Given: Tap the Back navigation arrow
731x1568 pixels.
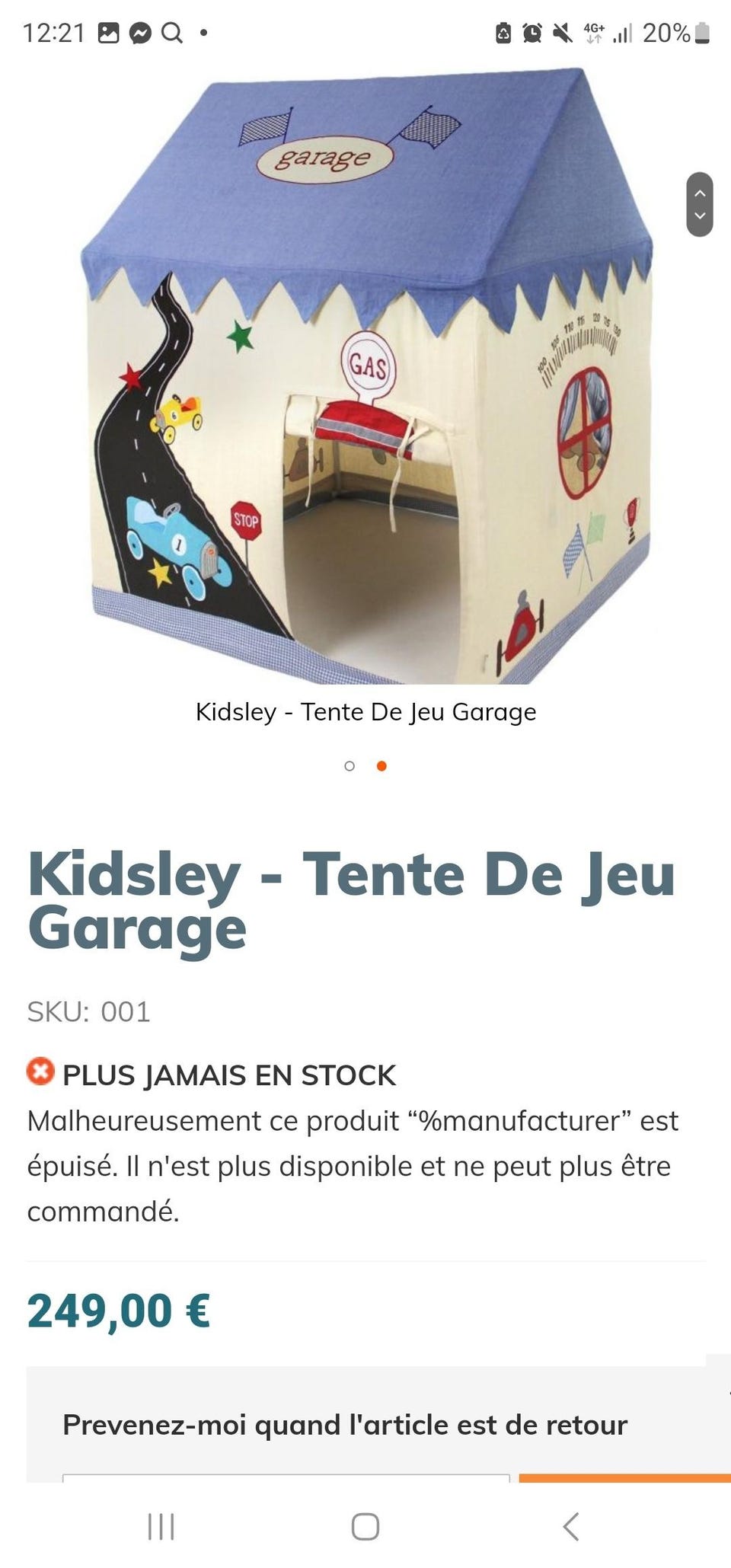Looking at the screenshot, I should [x=570, y=1525].
